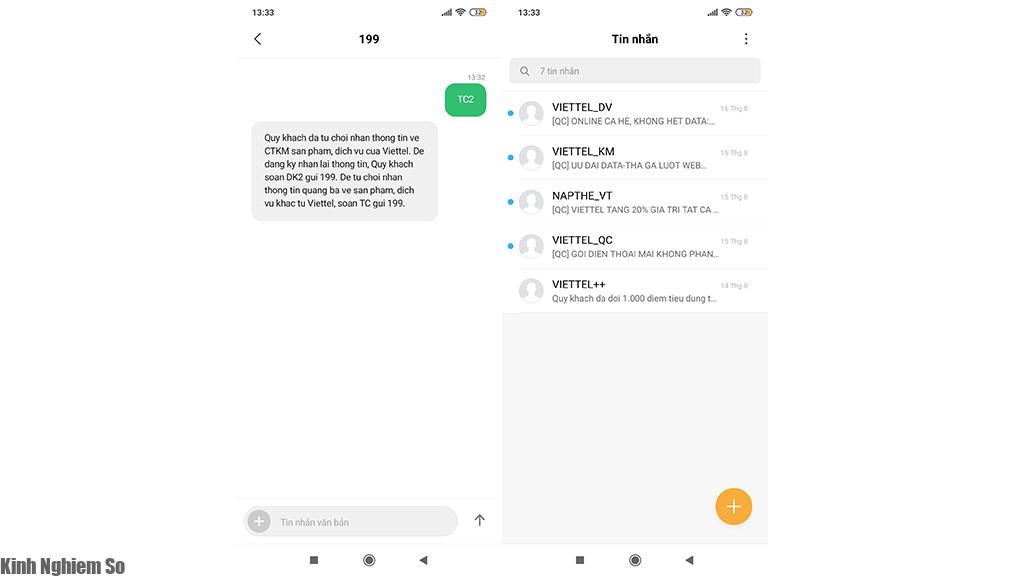Go back from the 199 conversation
Viewport: 1024px width, 576px height.
point(258,39)
